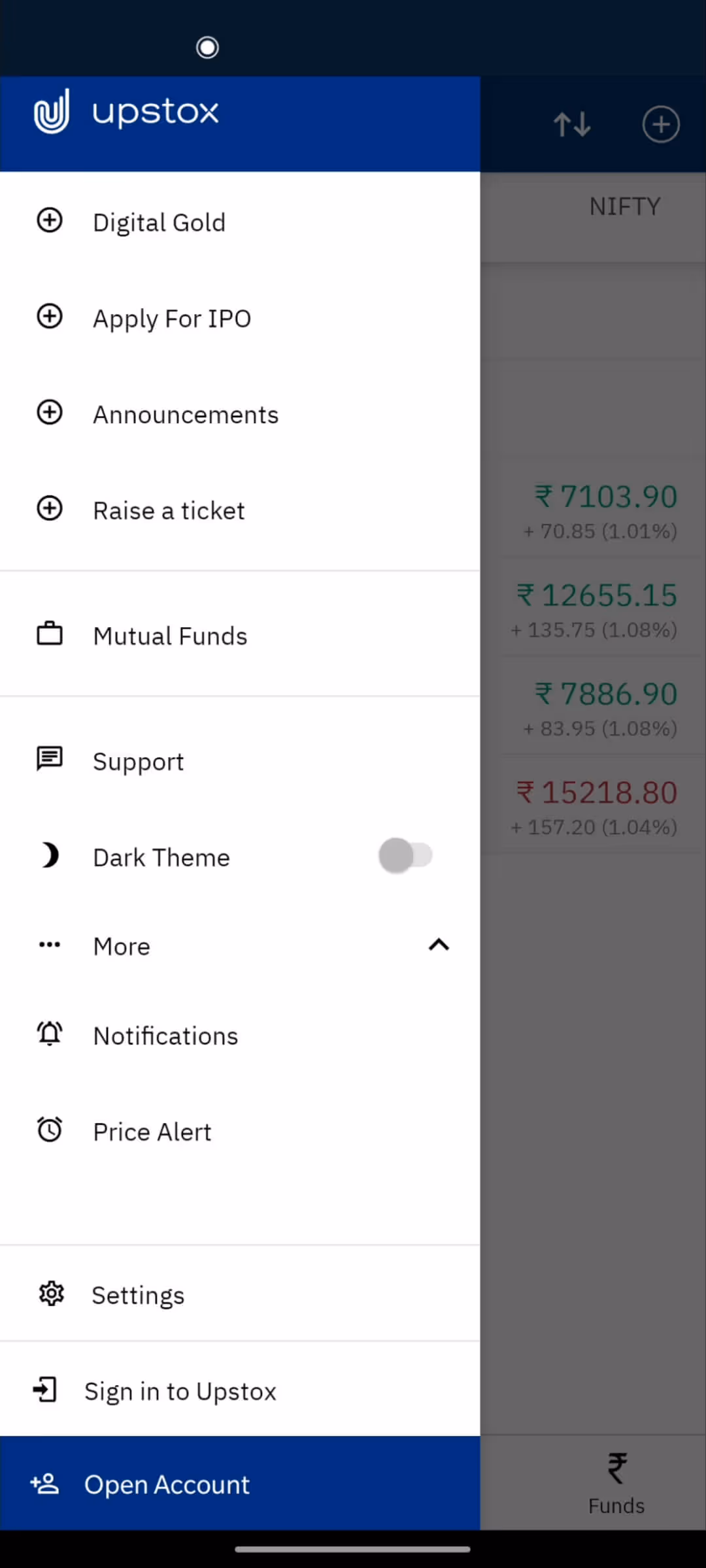Open Settings
The width and height of the screenshot is (706, 1568).
[x=240, y=1294]
